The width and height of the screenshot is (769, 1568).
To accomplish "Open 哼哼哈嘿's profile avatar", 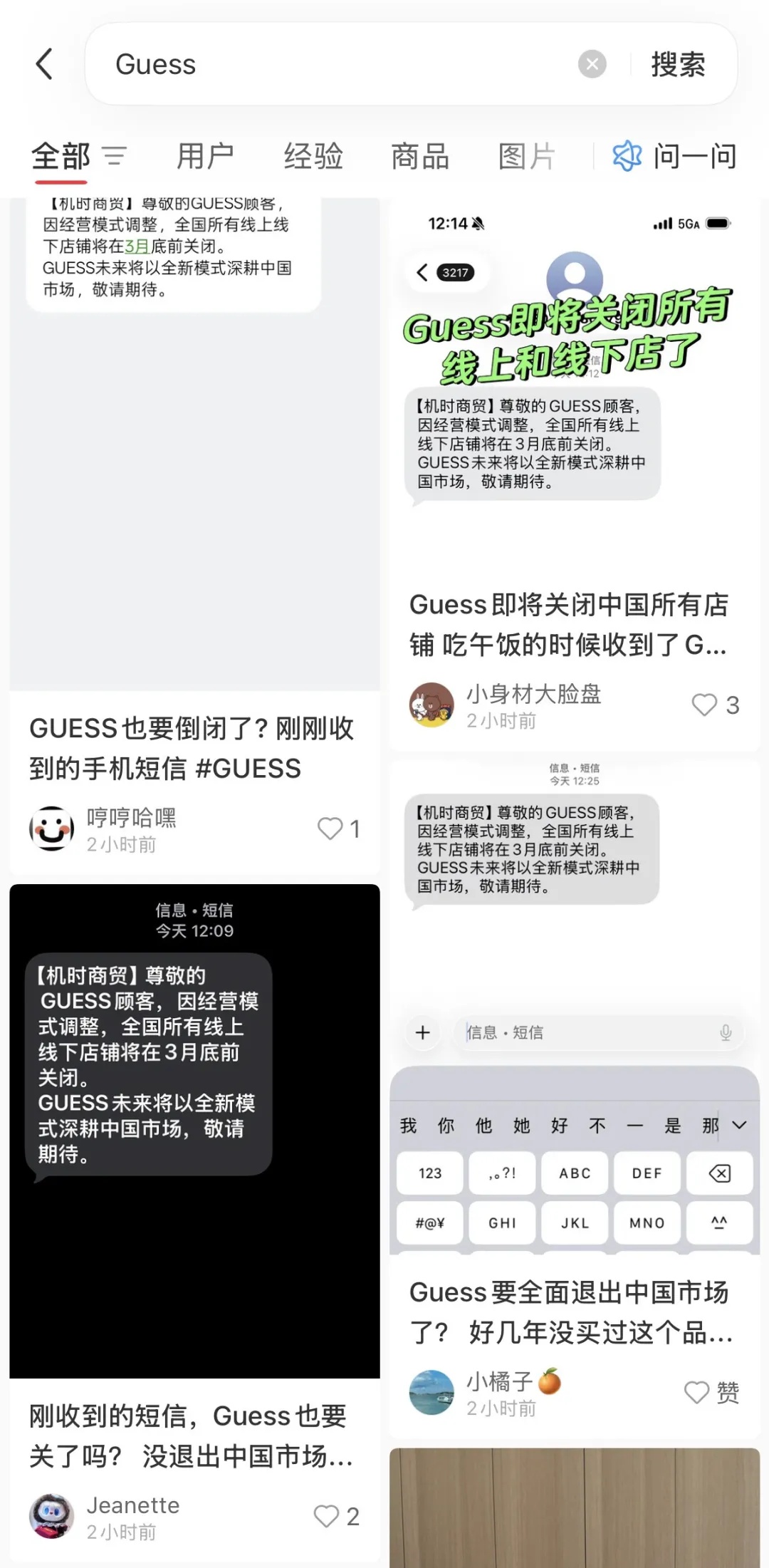I will pos(51,829).
